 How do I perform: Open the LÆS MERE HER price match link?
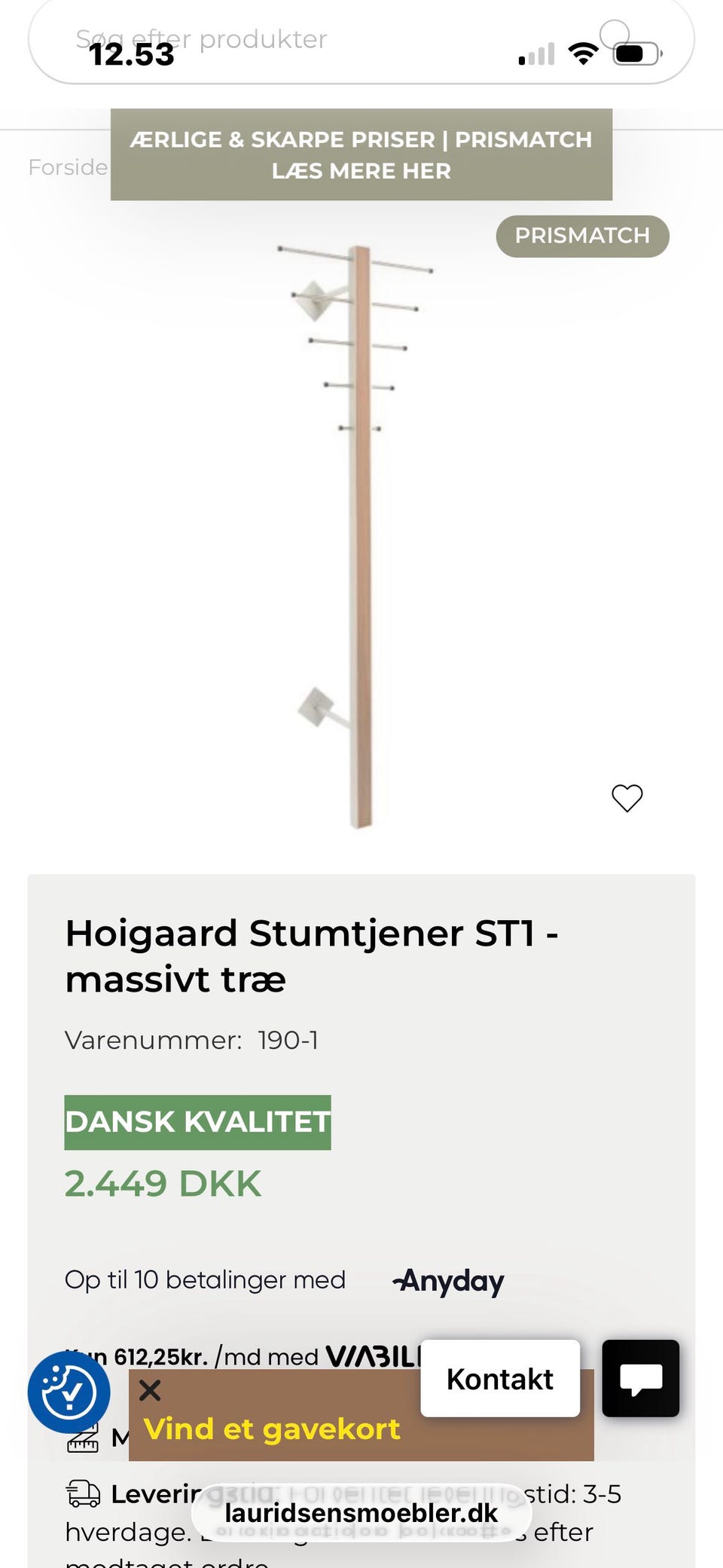pos(361,171)
